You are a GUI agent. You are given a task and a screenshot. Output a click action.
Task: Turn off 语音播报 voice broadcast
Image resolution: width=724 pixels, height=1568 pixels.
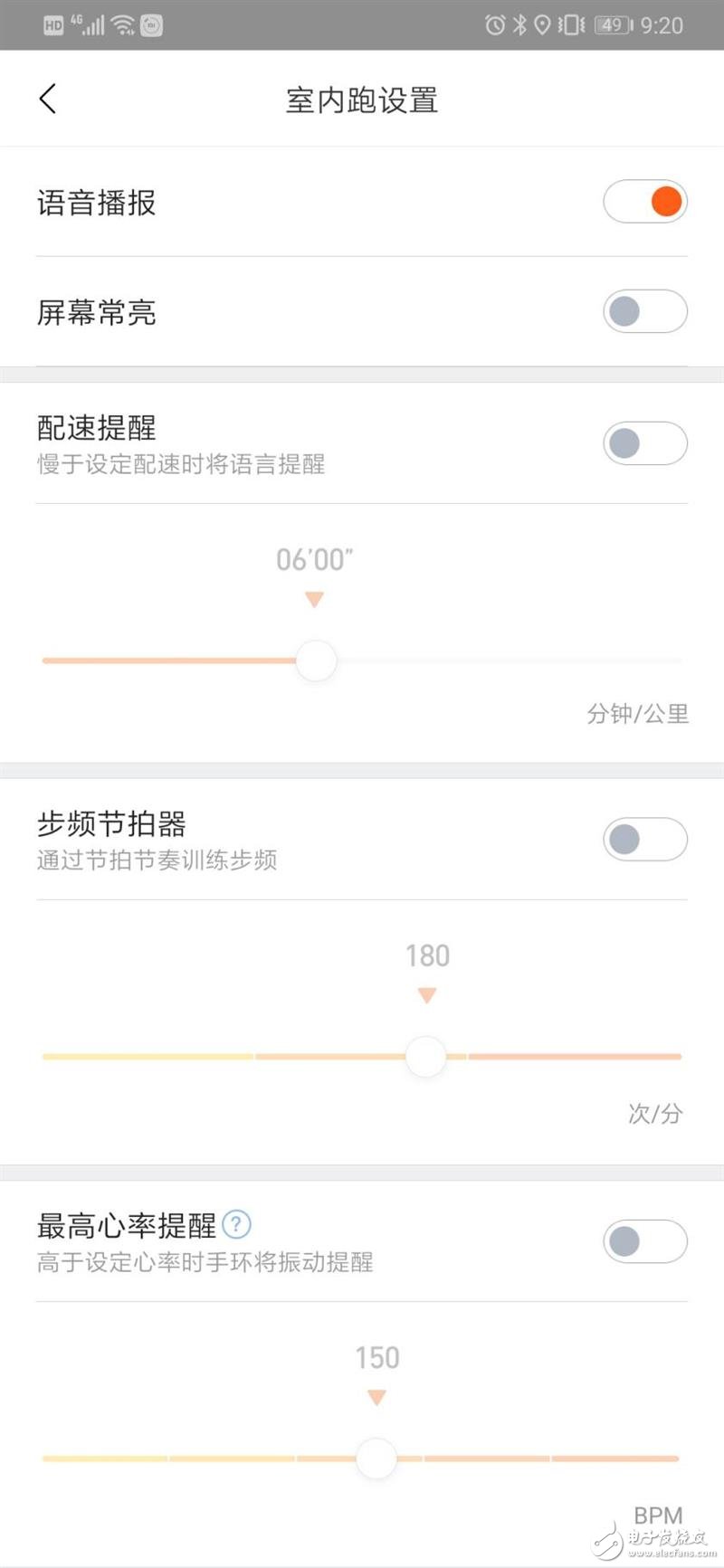click(x=645, y=201)
